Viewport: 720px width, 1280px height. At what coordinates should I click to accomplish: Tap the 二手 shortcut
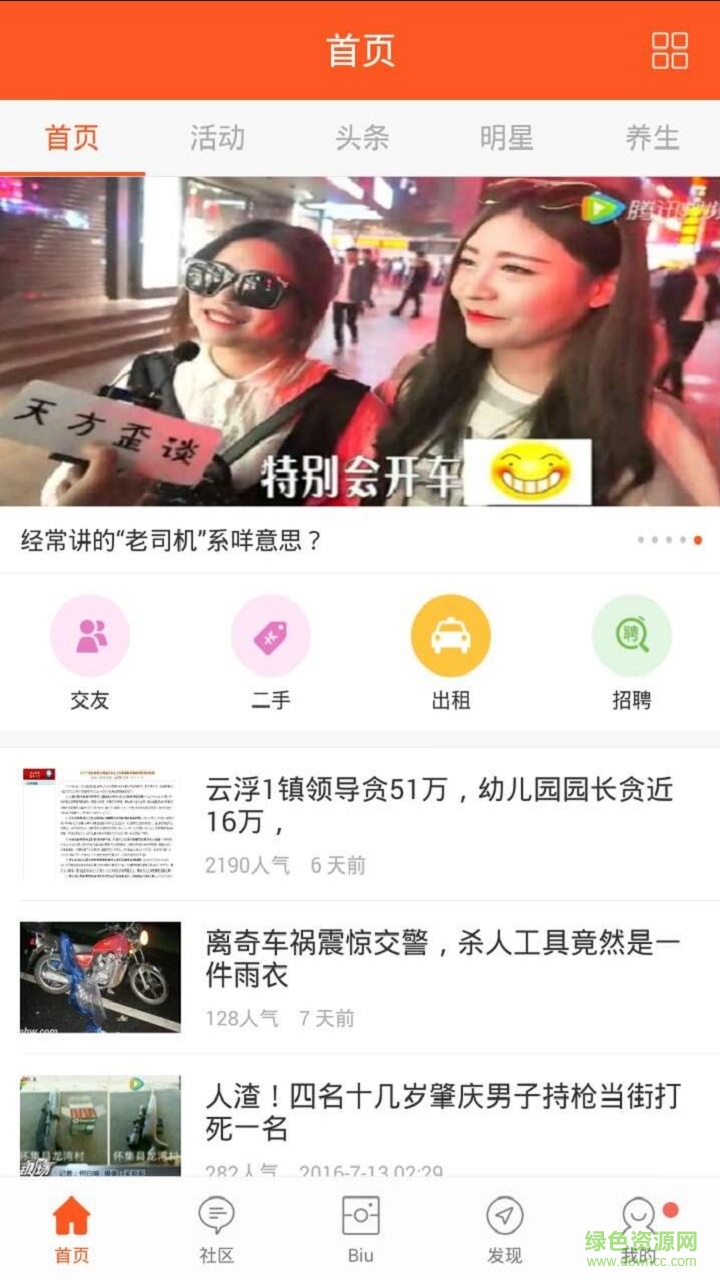tap(270, 652)
